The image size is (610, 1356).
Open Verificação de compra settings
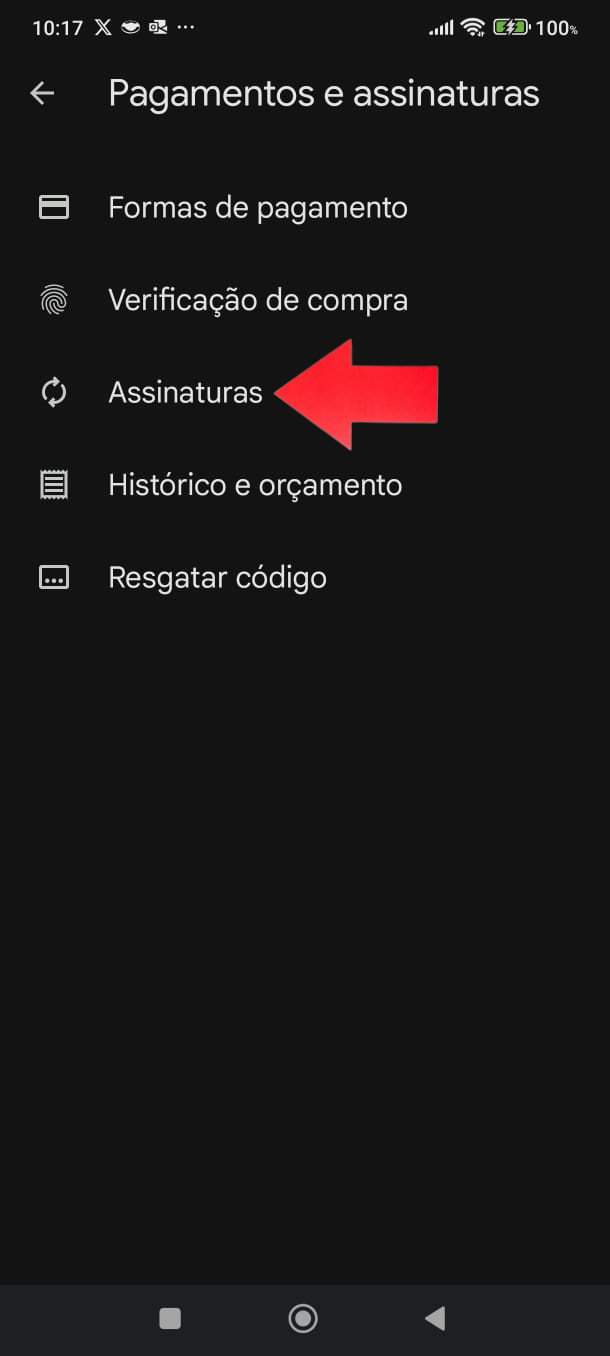(x=257, y=300)
